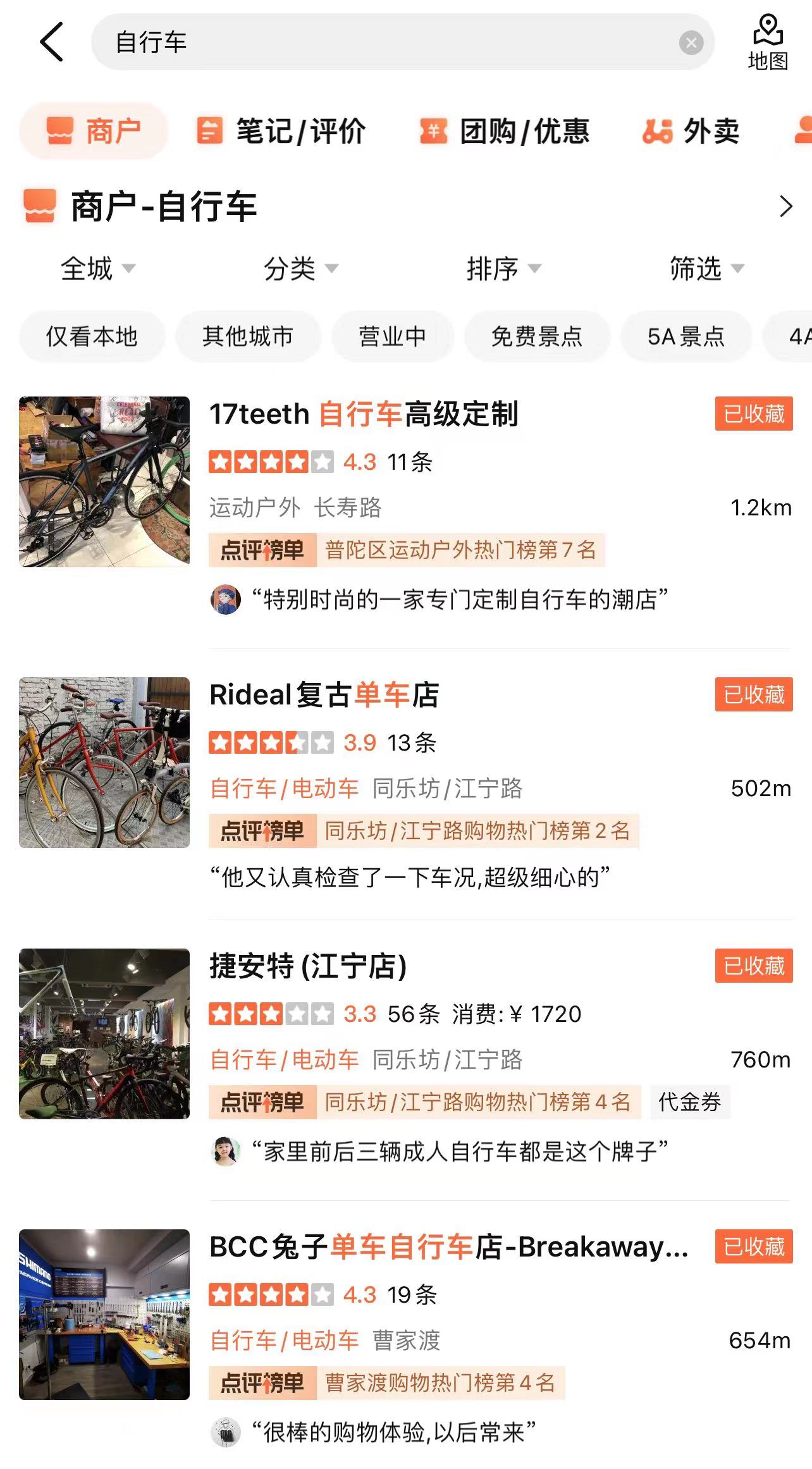Image resolution: width=812 pixels, height=1469 pixels.
Task: Open Rideal复古单车店 listing
Action: [324, 695]
